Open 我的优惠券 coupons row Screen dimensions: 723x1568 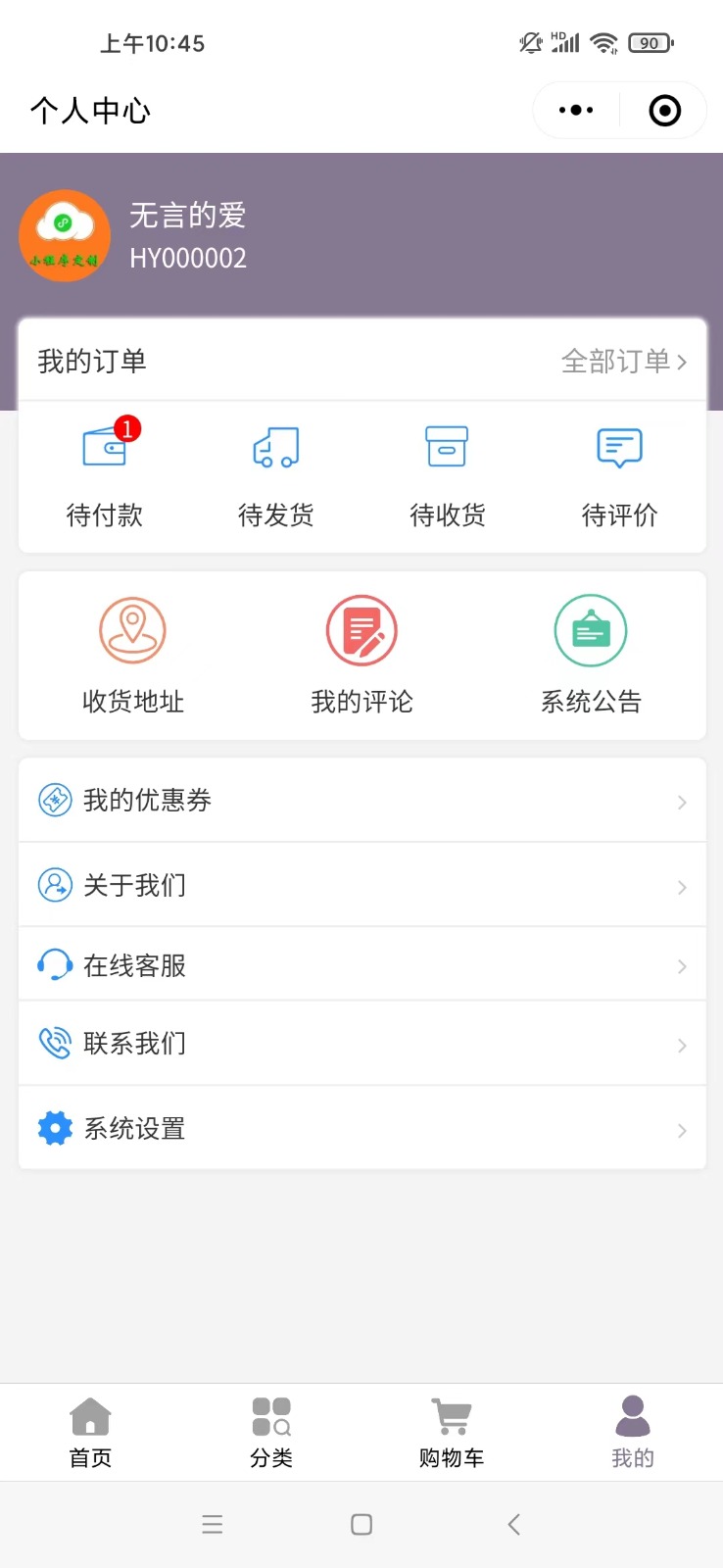(362, 800)
